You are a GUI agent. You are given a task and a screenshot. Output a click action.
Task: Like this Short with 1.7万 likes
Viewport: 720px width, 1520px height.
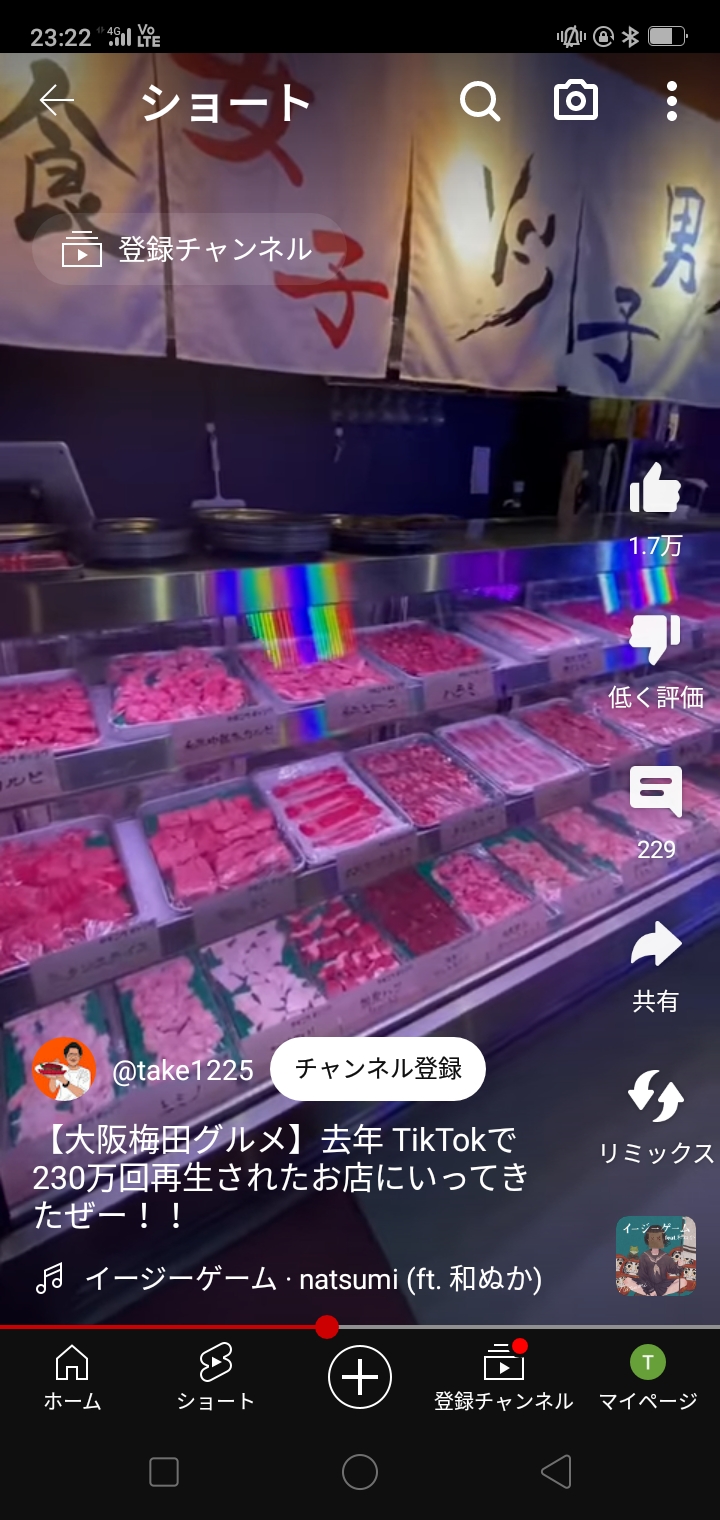[x=655, y=490]
